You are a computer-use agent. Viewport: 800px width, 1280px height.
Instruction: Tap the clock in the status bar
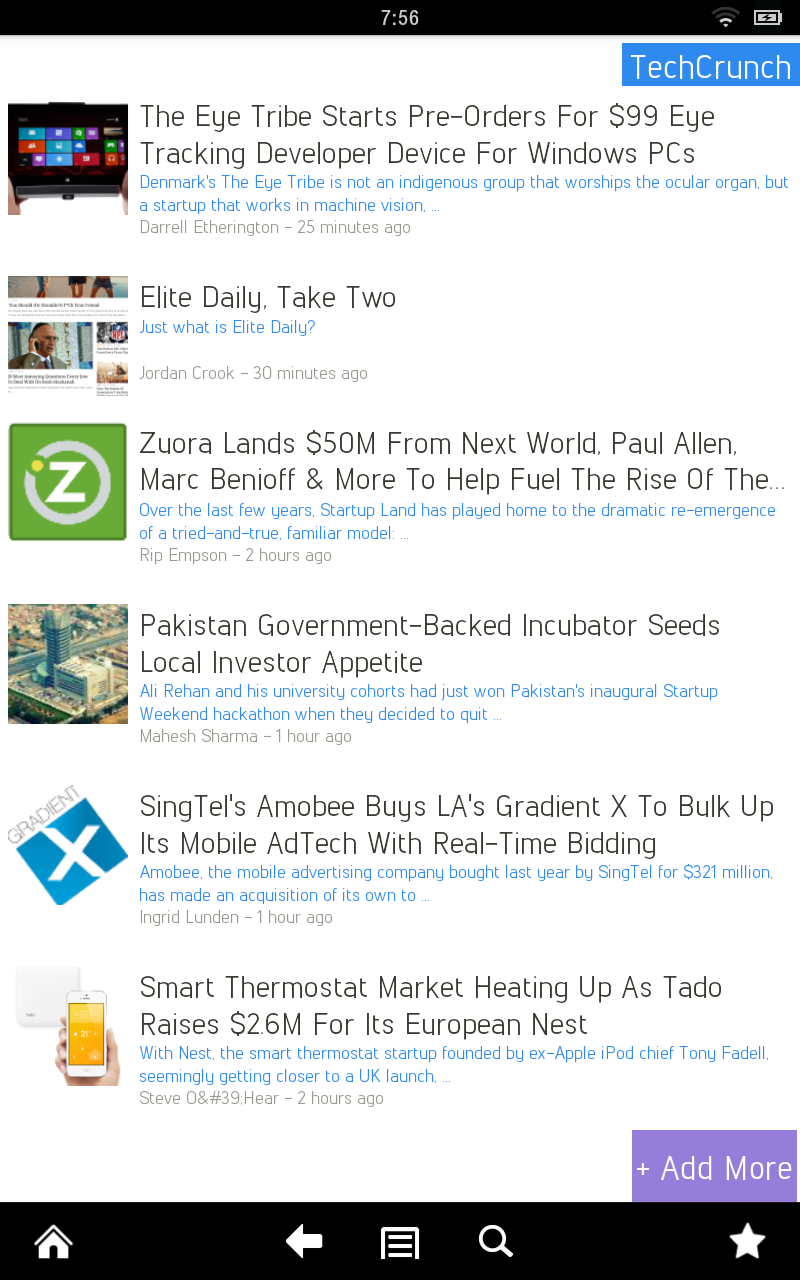coord(400,16)
